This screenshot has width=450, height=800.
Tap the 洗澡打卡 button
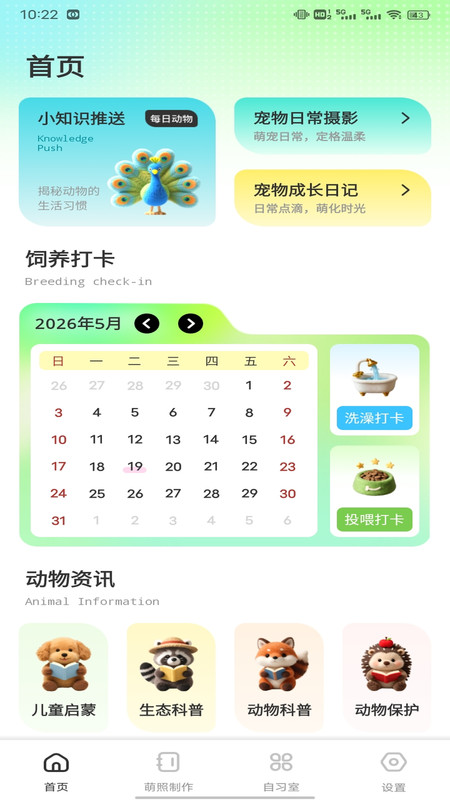374,418
